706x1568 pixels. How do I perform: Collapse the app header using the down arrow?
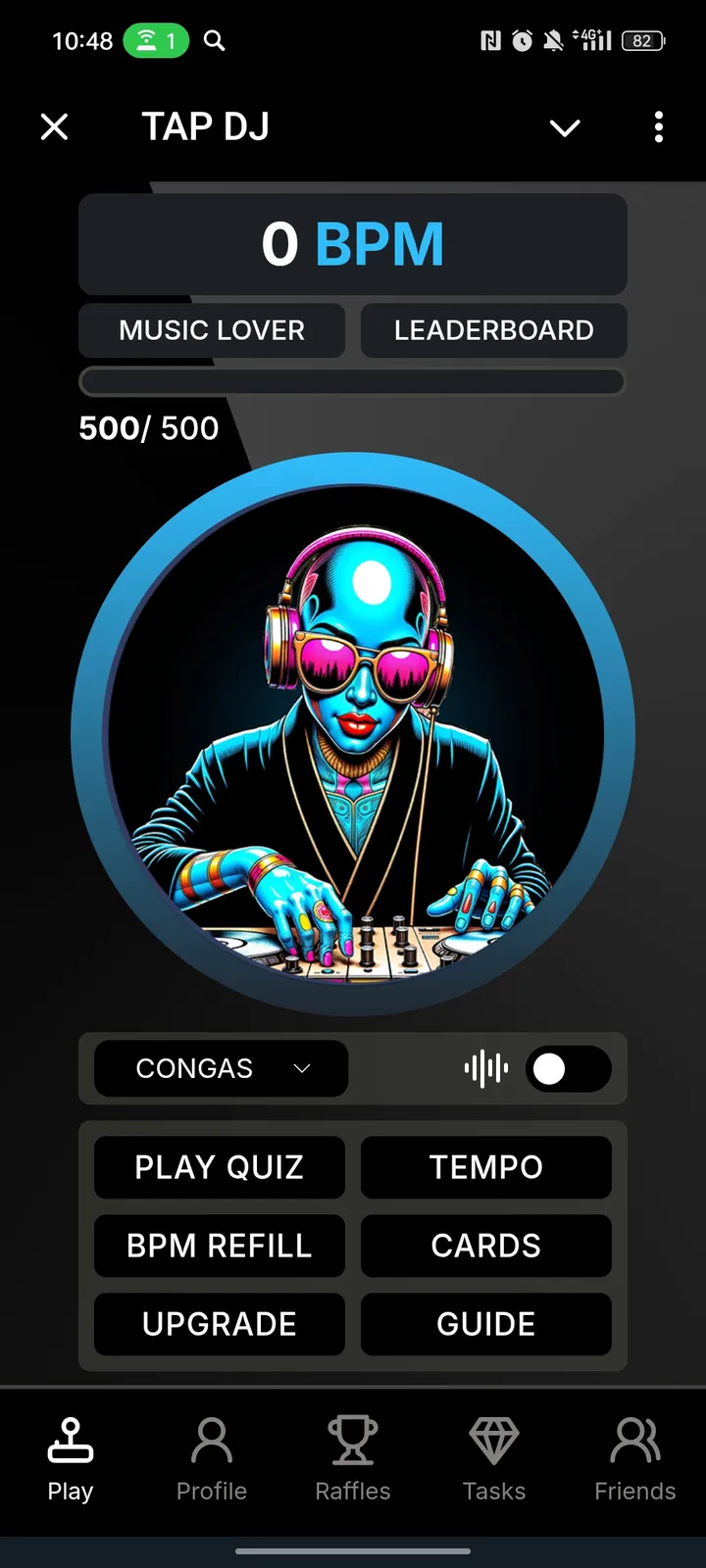click(565, 128)
